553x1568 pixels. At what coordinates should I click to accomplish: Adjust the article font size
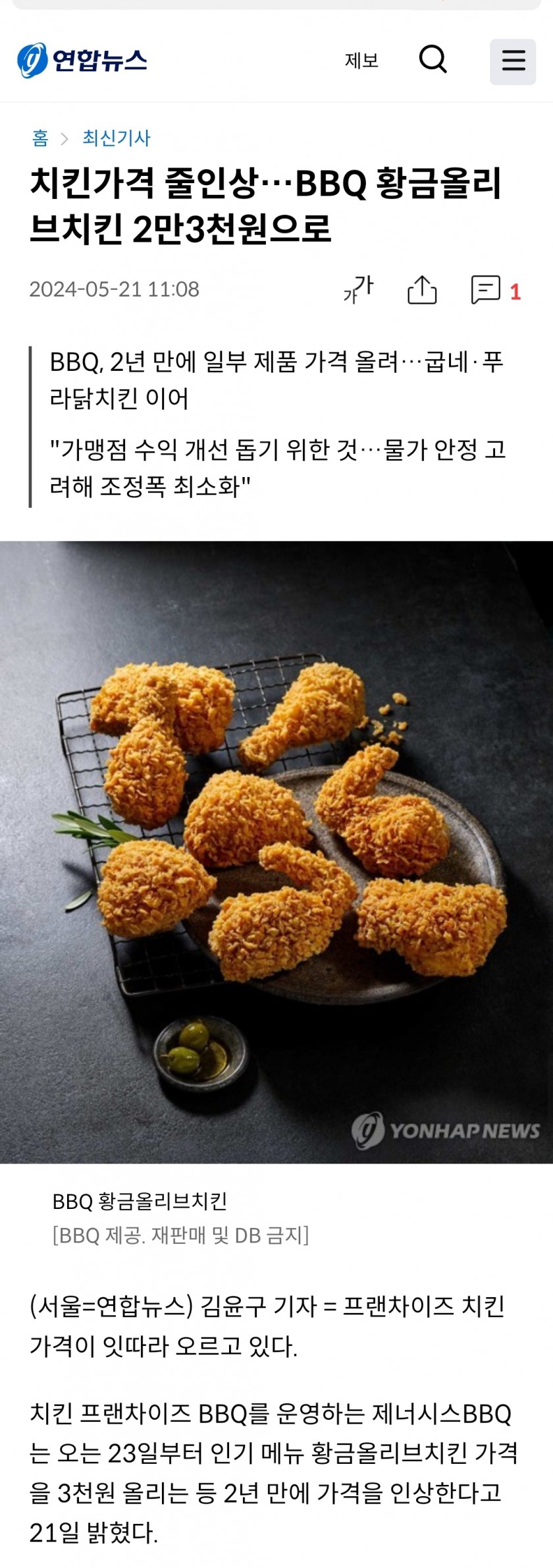tap(358, 289)
